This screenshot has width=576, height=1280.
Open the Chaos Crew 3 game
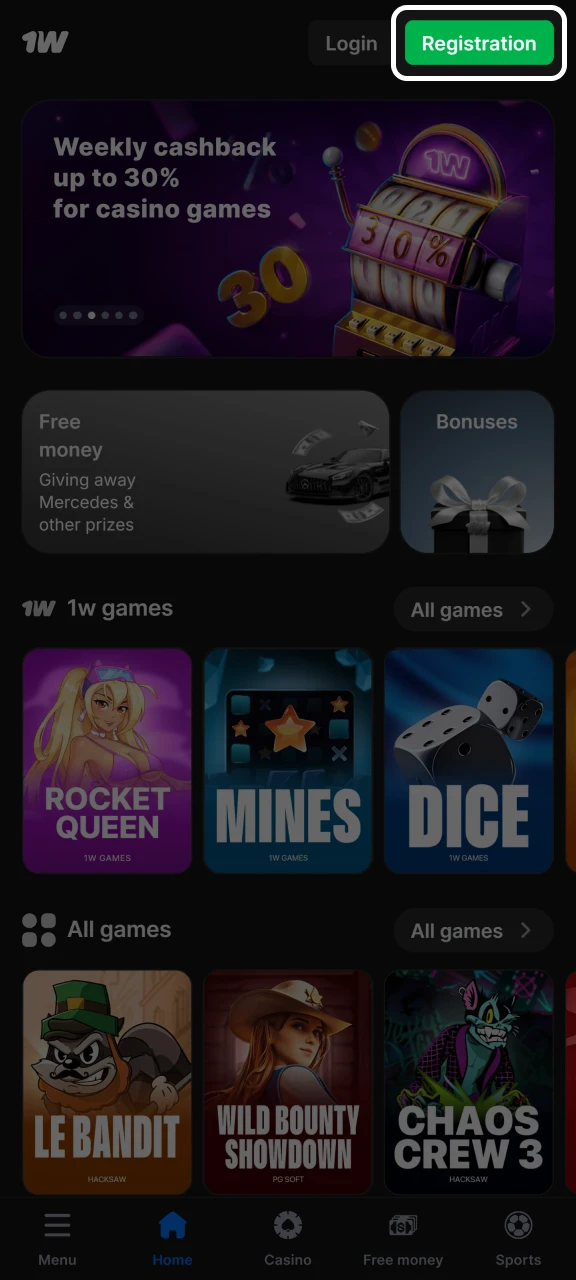point(469,1082)
